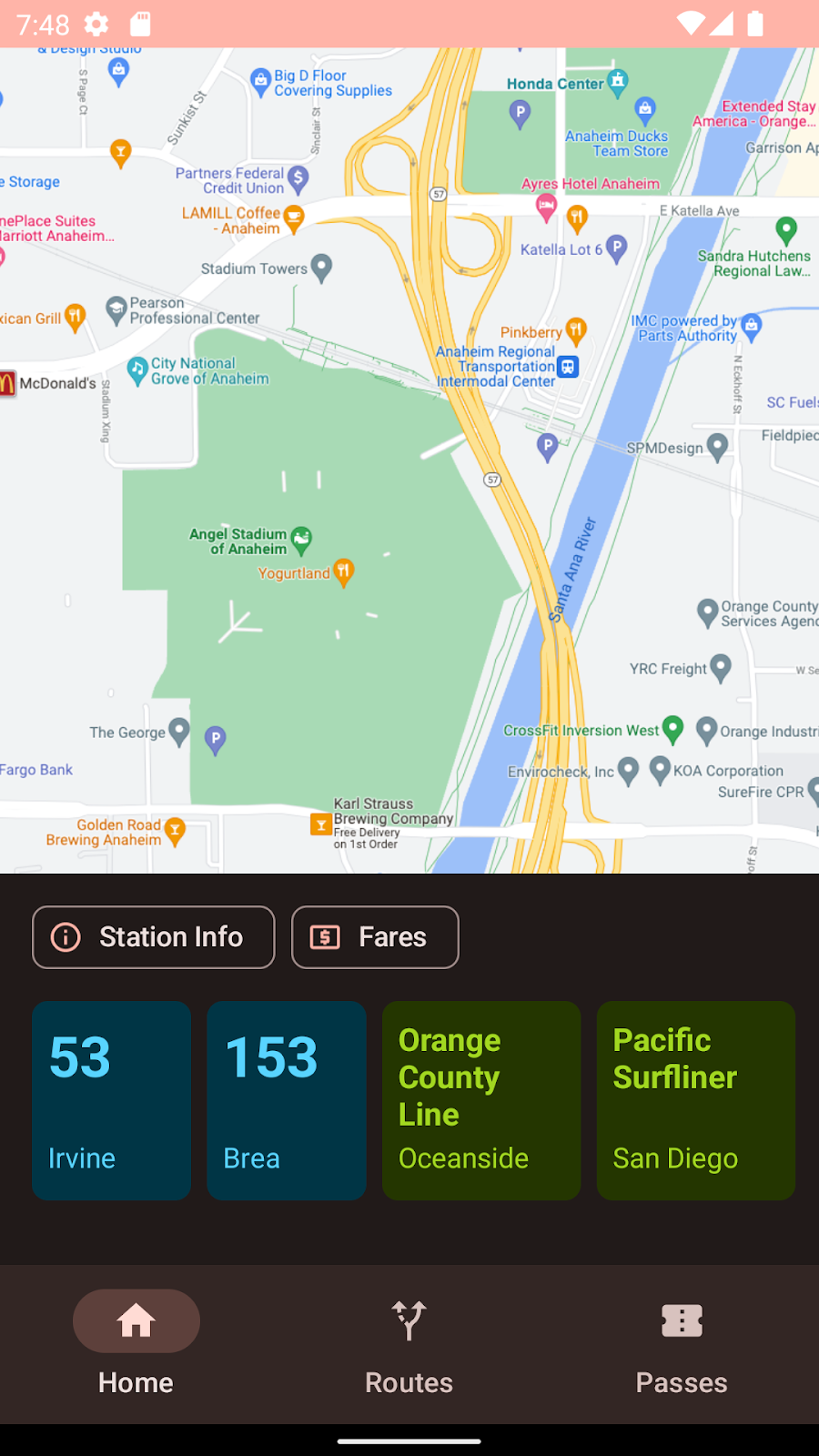Tap Anaheim Regional Transportation Intermodal Center marker

click(568, 367)
